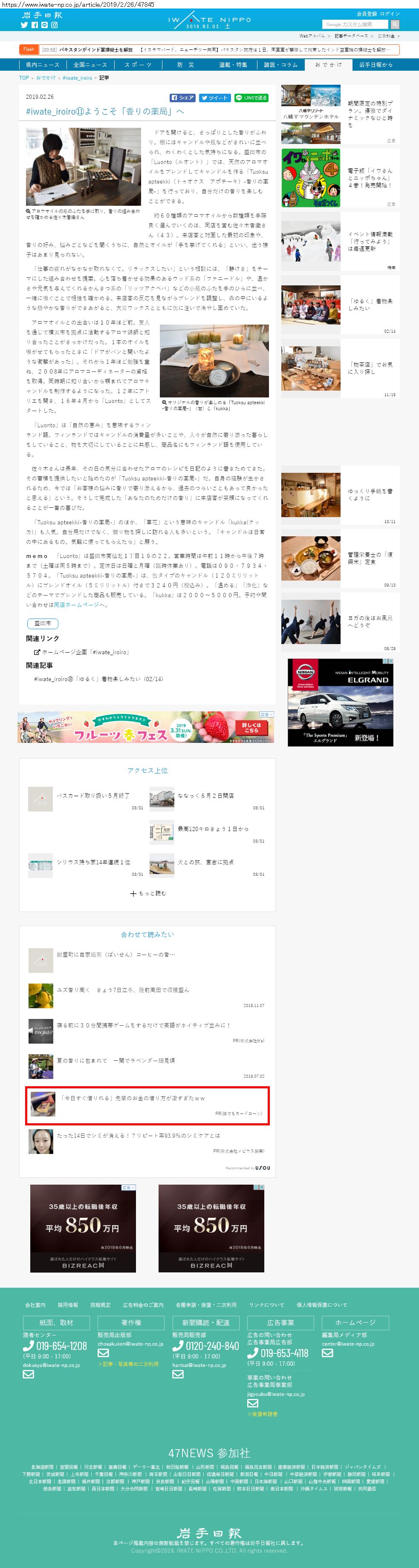Open sidebar article ヨガの後はお風呂へどうぞ

pos(370,621)
